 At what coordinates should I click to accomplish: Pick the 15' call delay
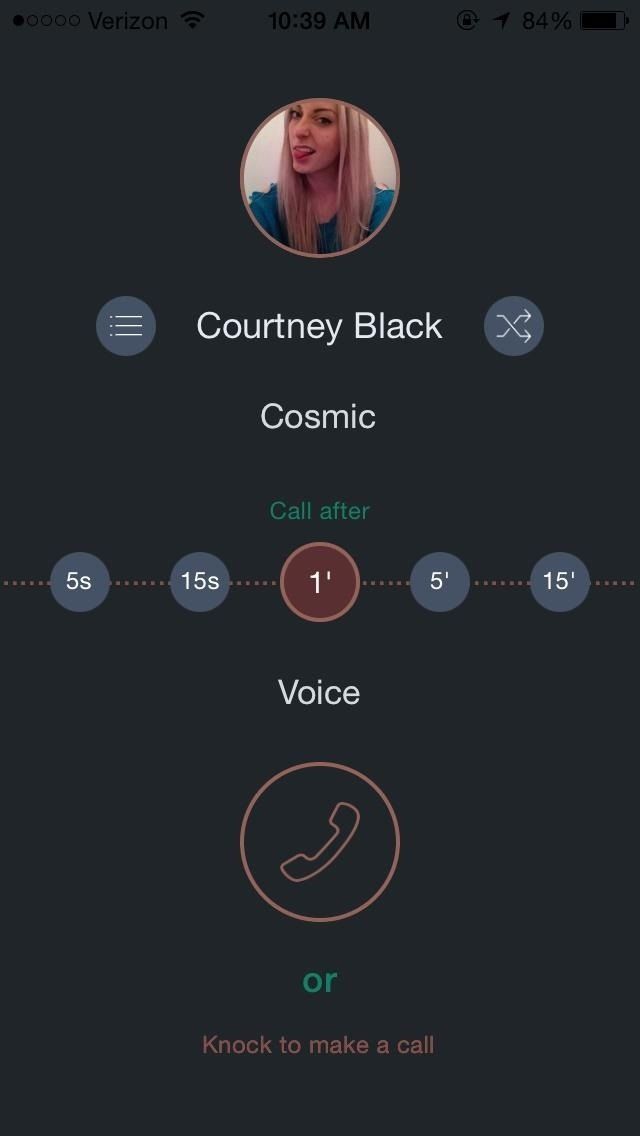point(559,581)
